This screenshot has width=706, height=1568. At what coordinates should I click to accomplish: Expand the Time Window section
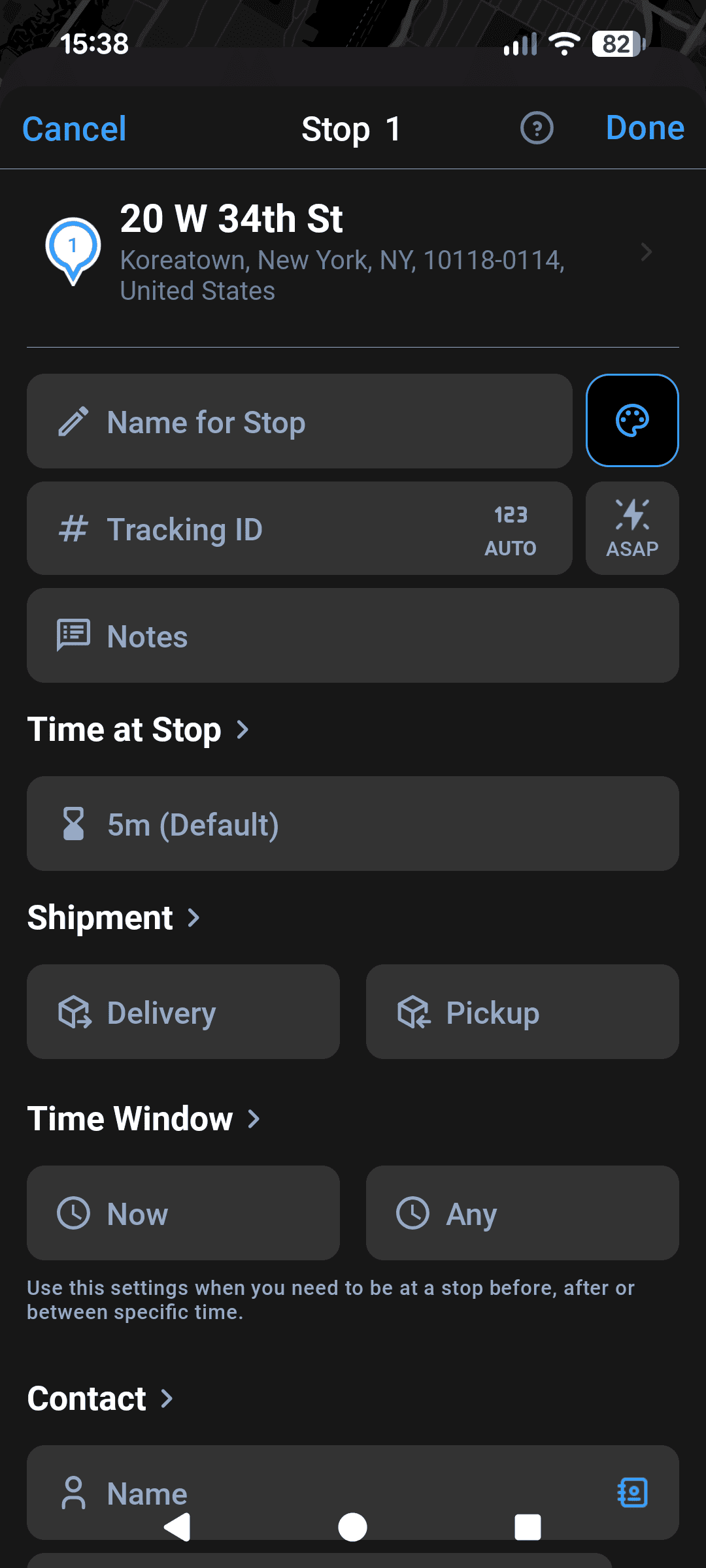click(144, 1119)
